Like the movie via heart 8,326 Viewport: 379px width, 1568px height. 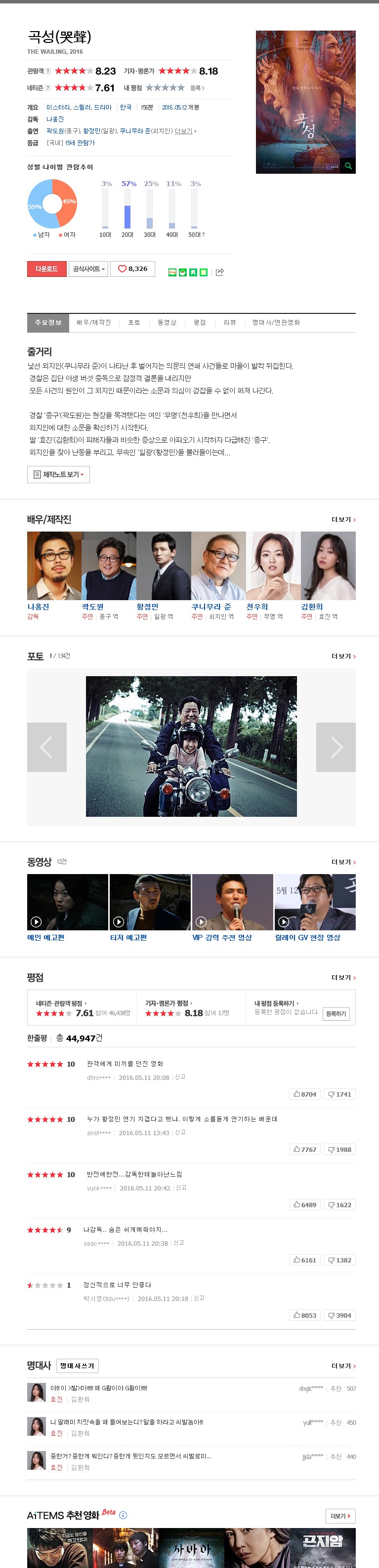click(x=132, y=268)
